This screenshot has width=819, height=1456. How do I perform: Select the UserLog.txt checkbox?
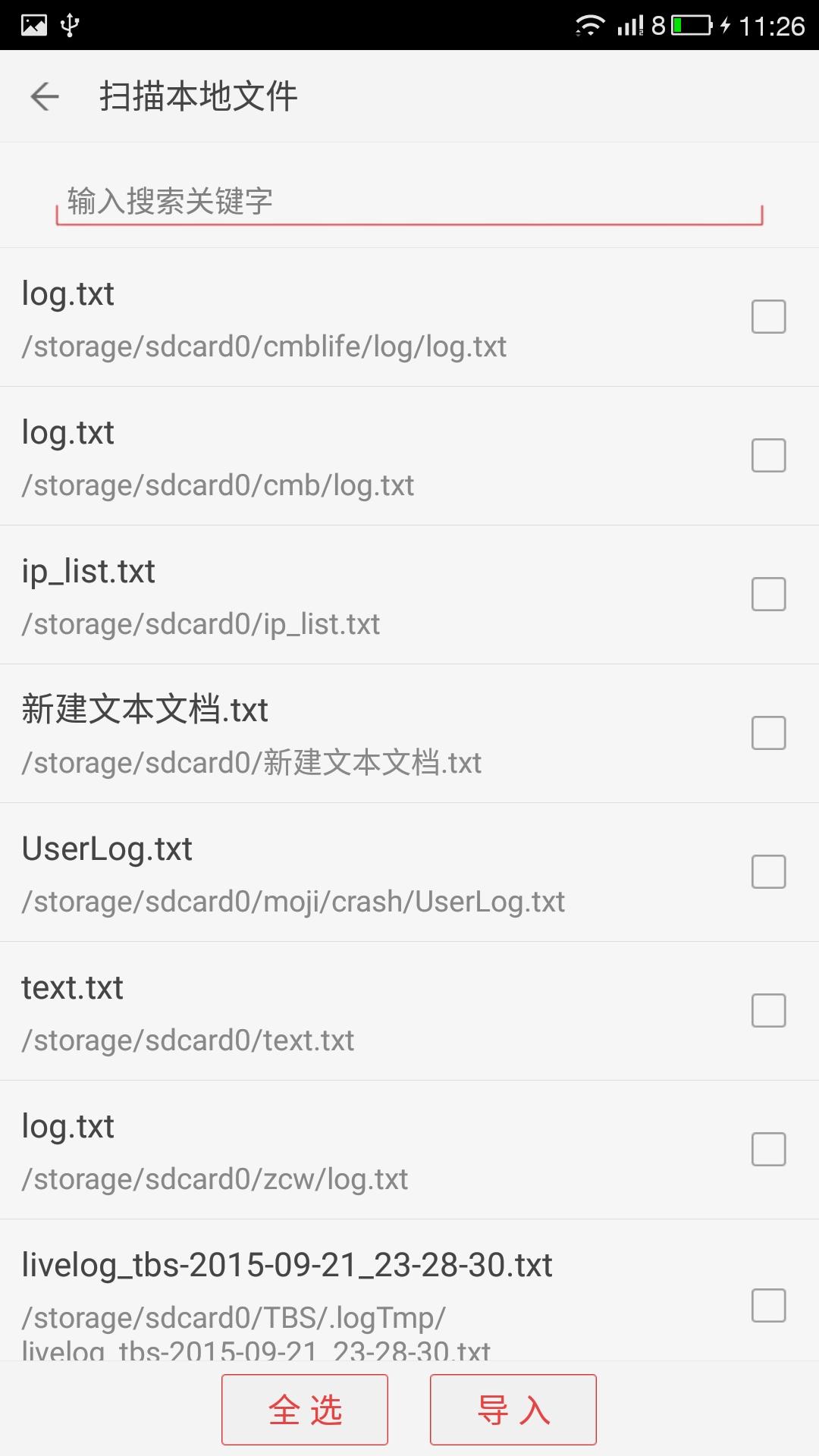pos(768,872)
